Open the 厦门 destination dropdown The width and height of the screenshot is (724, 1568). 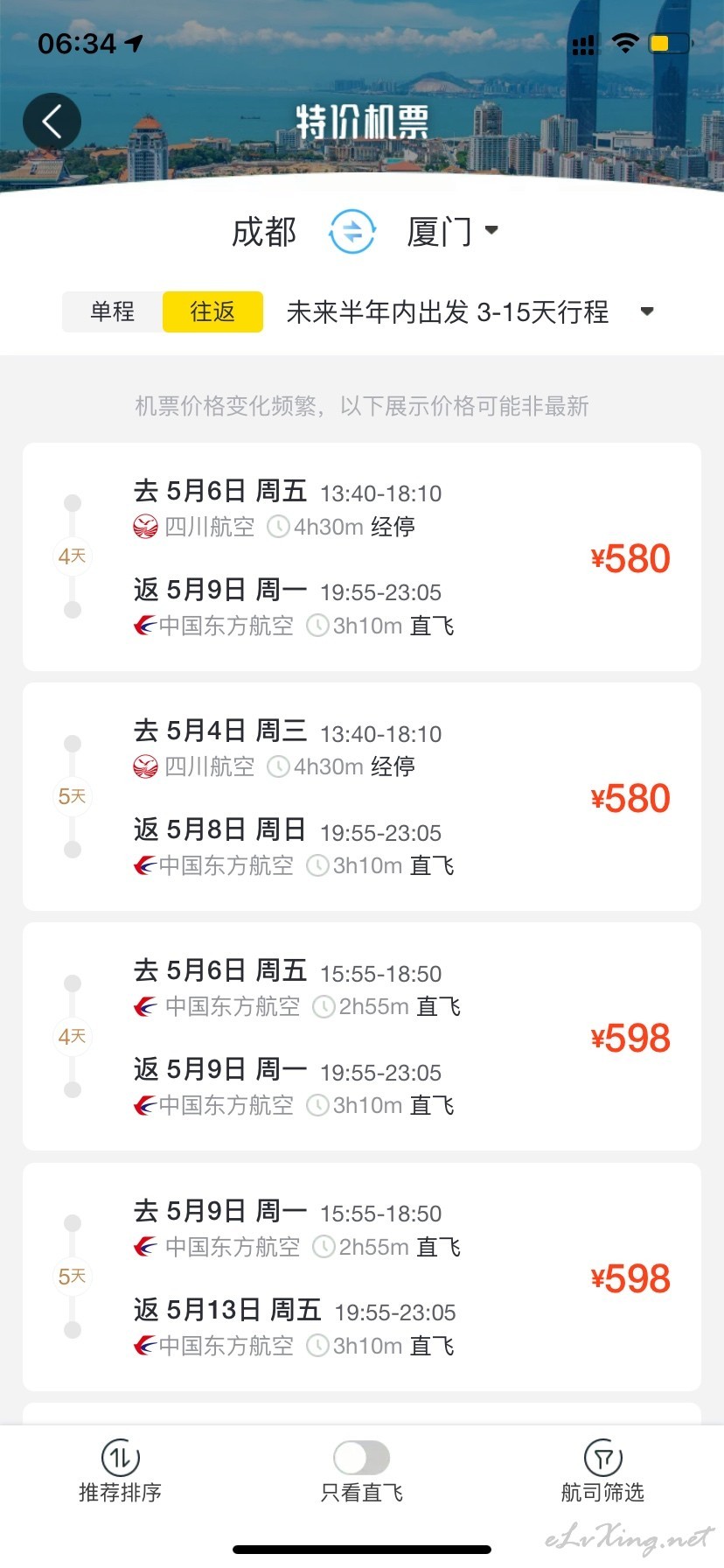[453, 232]
